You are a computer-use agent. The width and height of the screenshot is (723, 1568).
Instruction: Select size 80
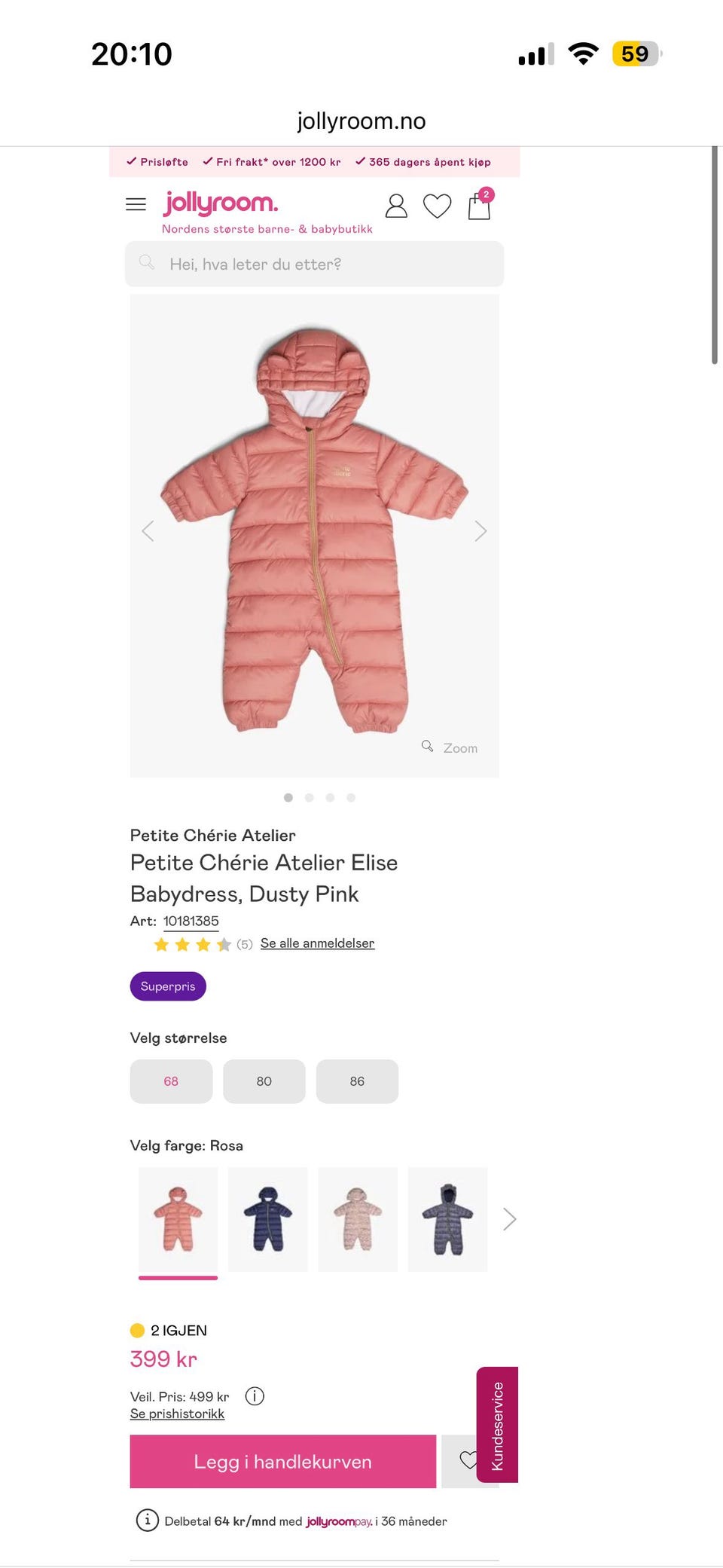264,1081
